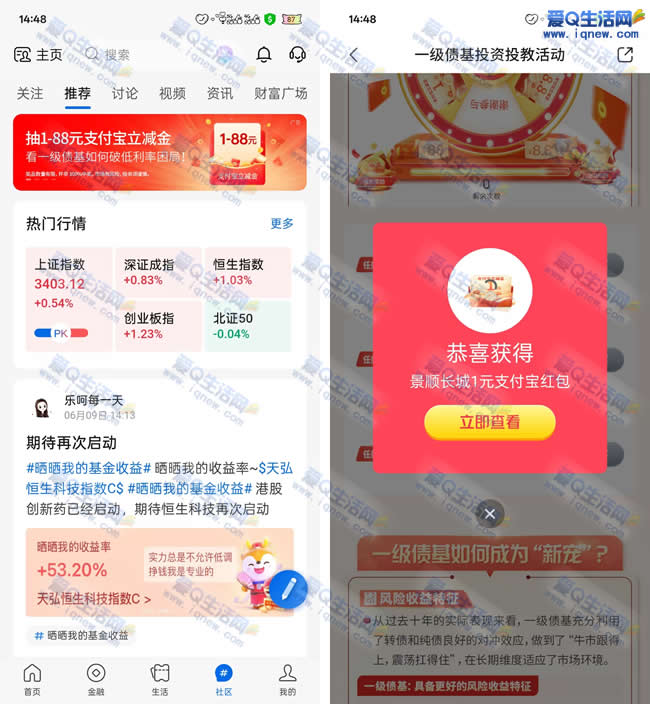Open customer service headset icon
The image size is (650, 704).
pos(297,55)
